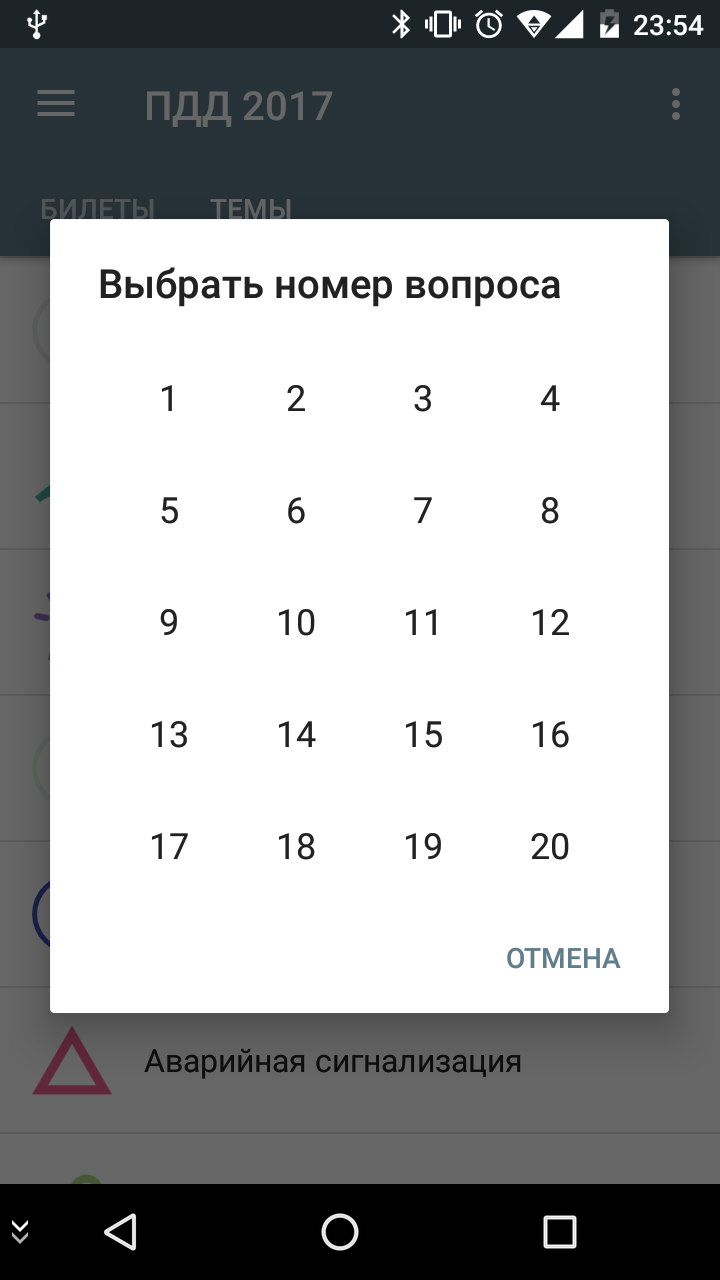Image resolution: width=720 pixels, height=1280 pixels.
Task: Jump to question number 7
Action: (423, 511)
